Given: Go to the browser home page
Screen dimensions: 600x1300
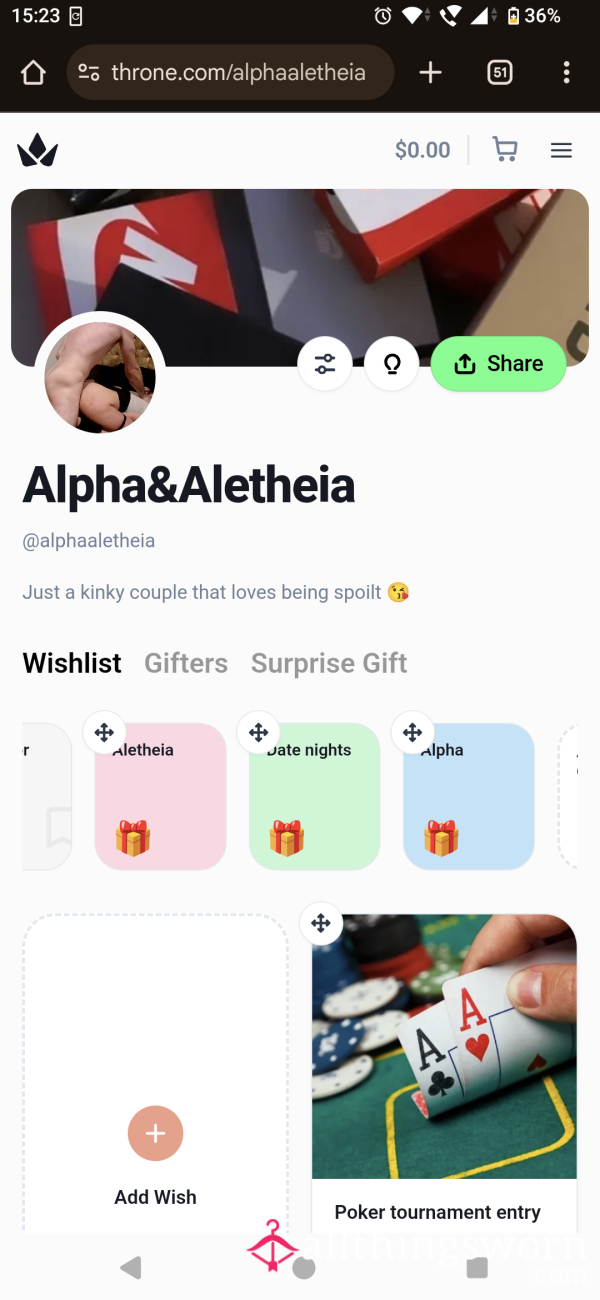Looking at the screenshot, I should pos(33,72).
